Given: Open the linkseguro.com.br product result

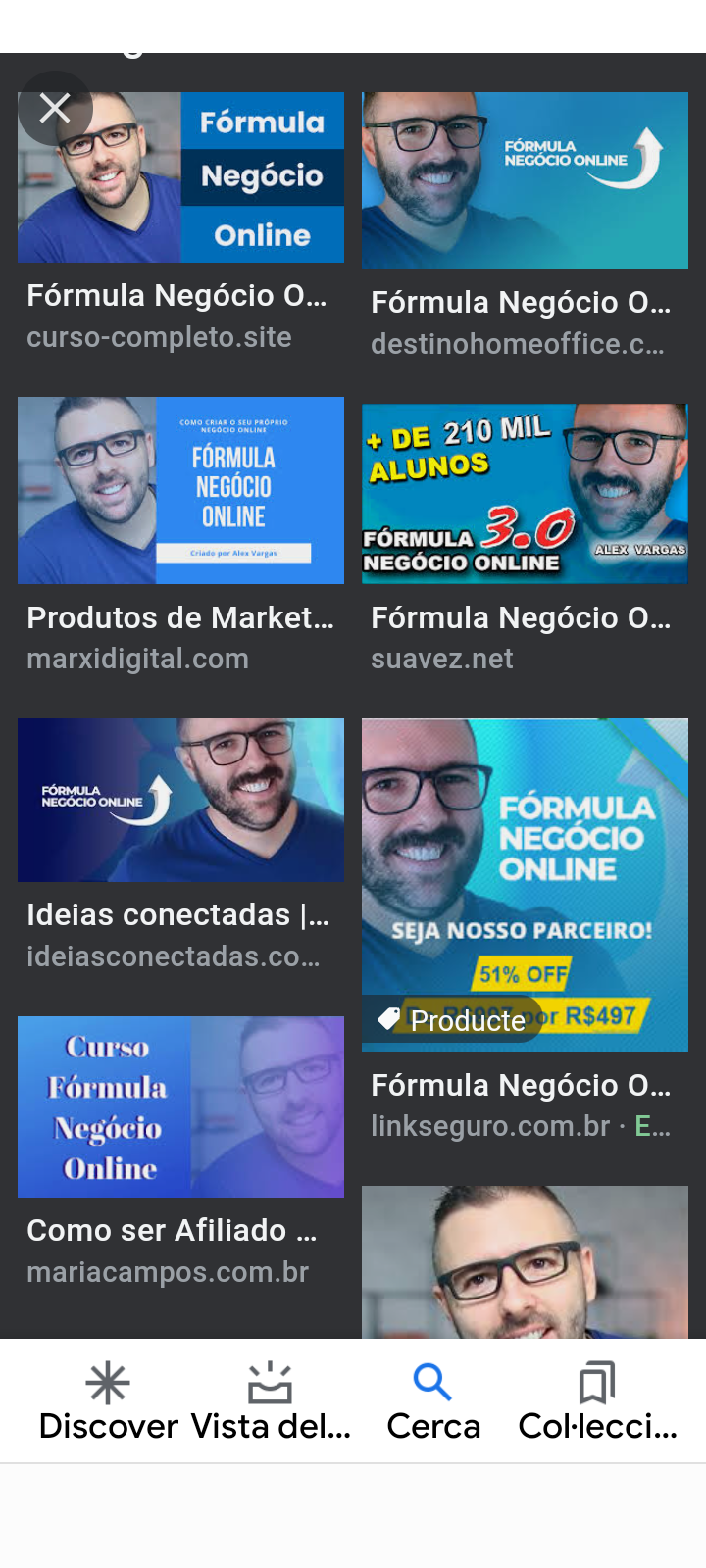Looking at the screenshot, I should [525, 884].
